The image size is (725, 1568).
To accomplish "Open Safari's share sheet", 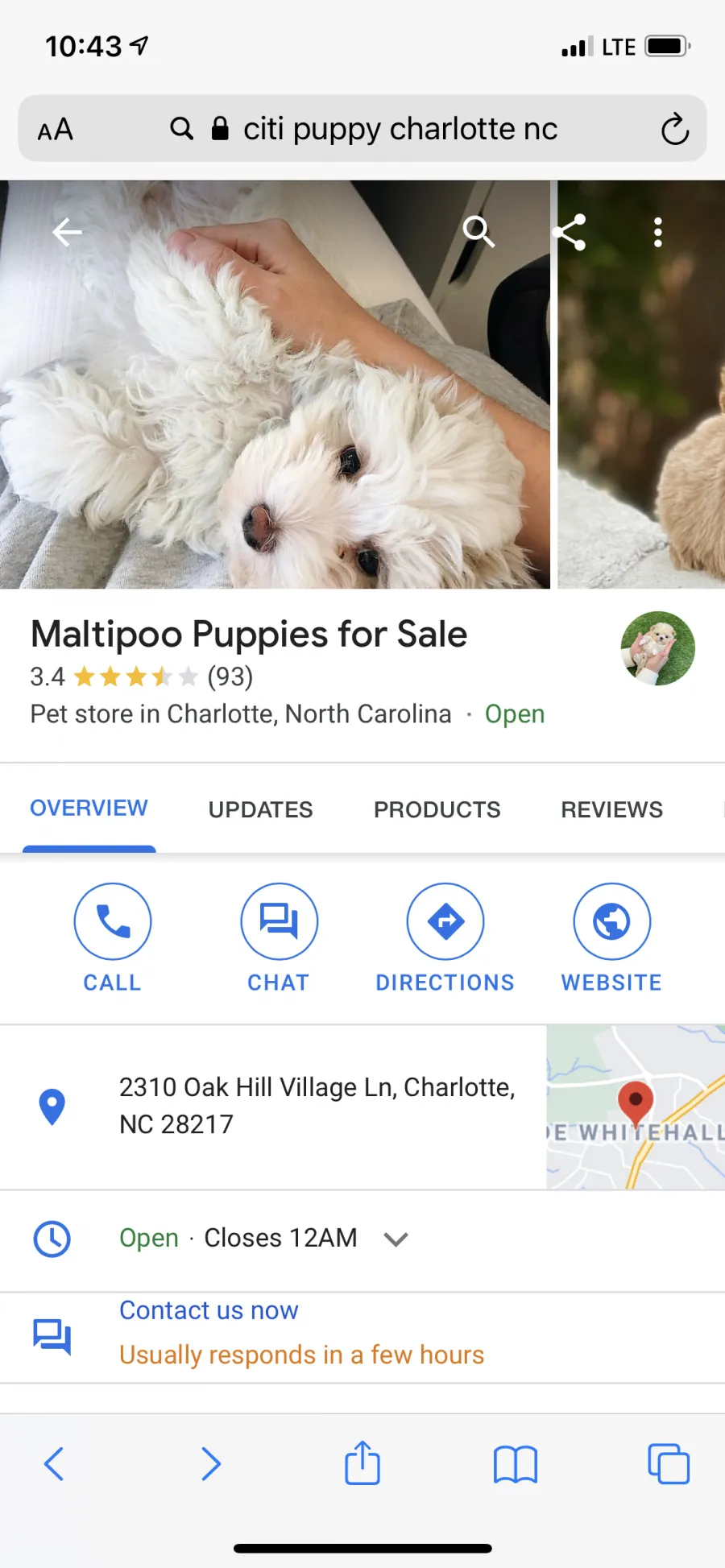I will 362,1463.
